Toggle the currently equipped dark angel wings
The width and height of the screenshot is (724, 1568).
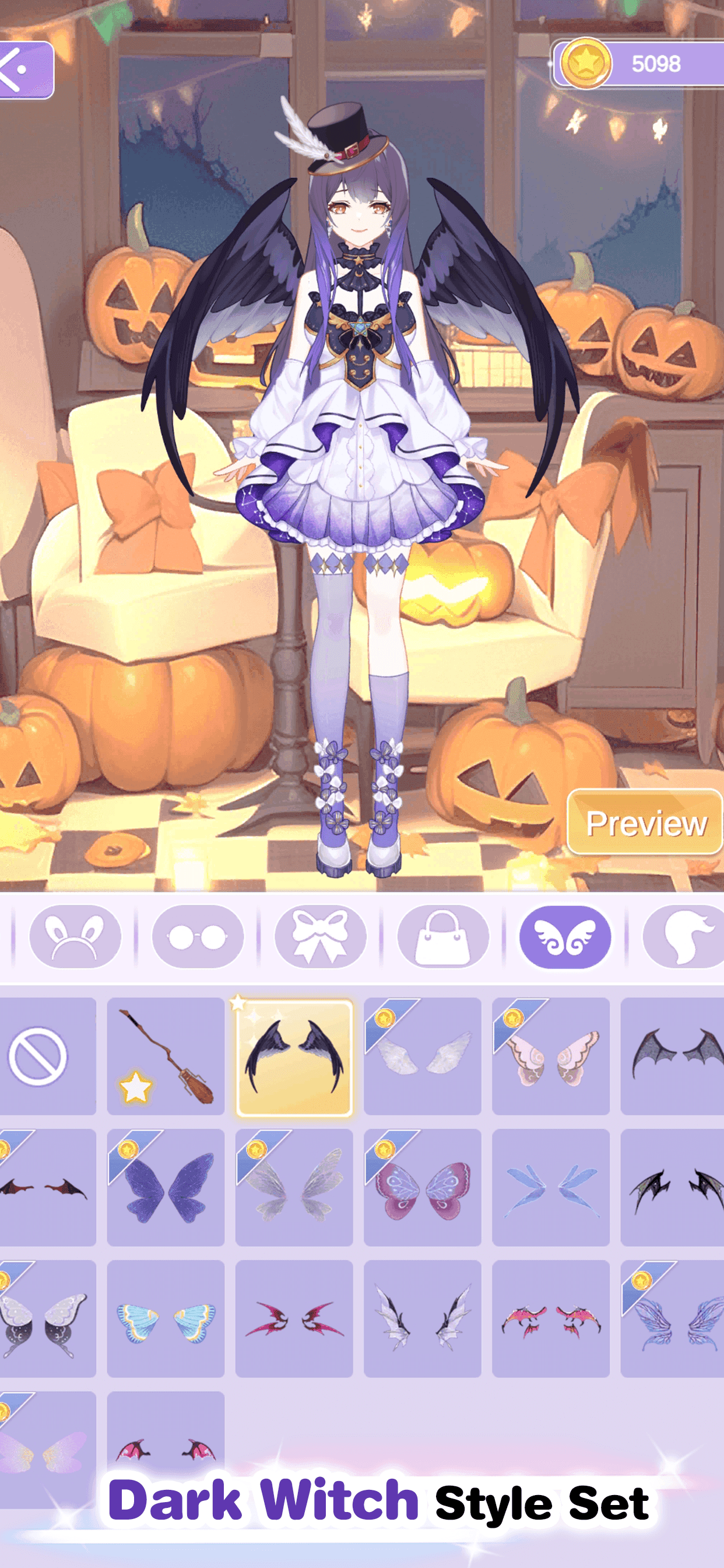pyautogui.click(x=294, y=1056)
